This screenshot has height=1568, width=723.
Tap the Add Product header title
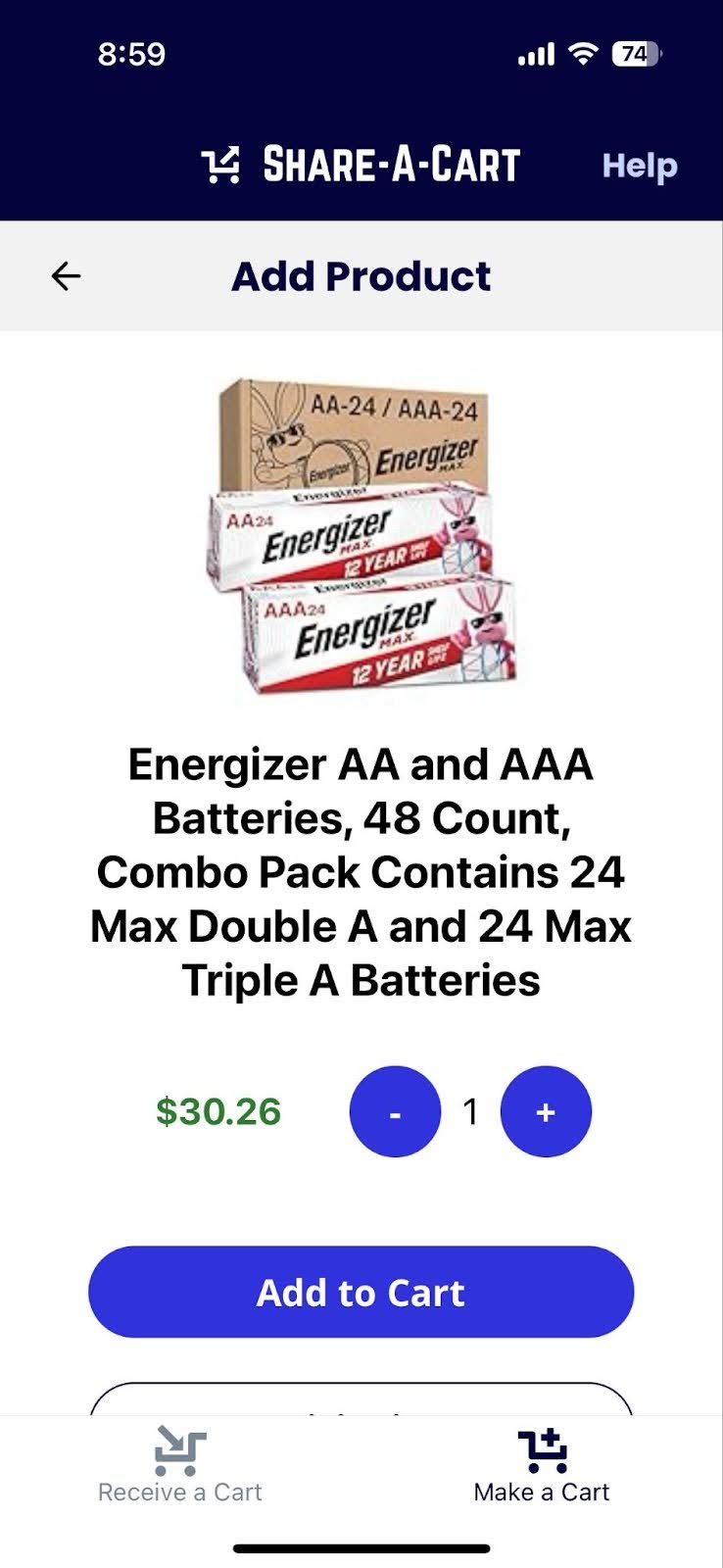pos(361,275)
